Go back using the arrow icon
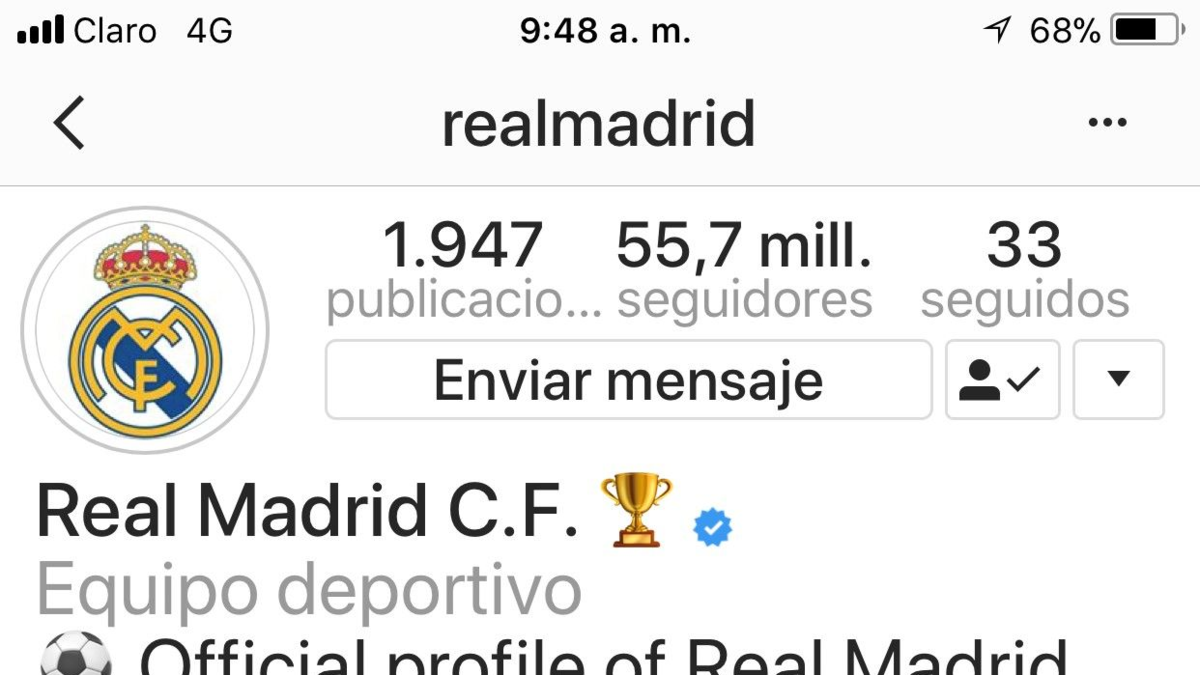This screenshot has height=675, width=1200. [x=69, y=123]
